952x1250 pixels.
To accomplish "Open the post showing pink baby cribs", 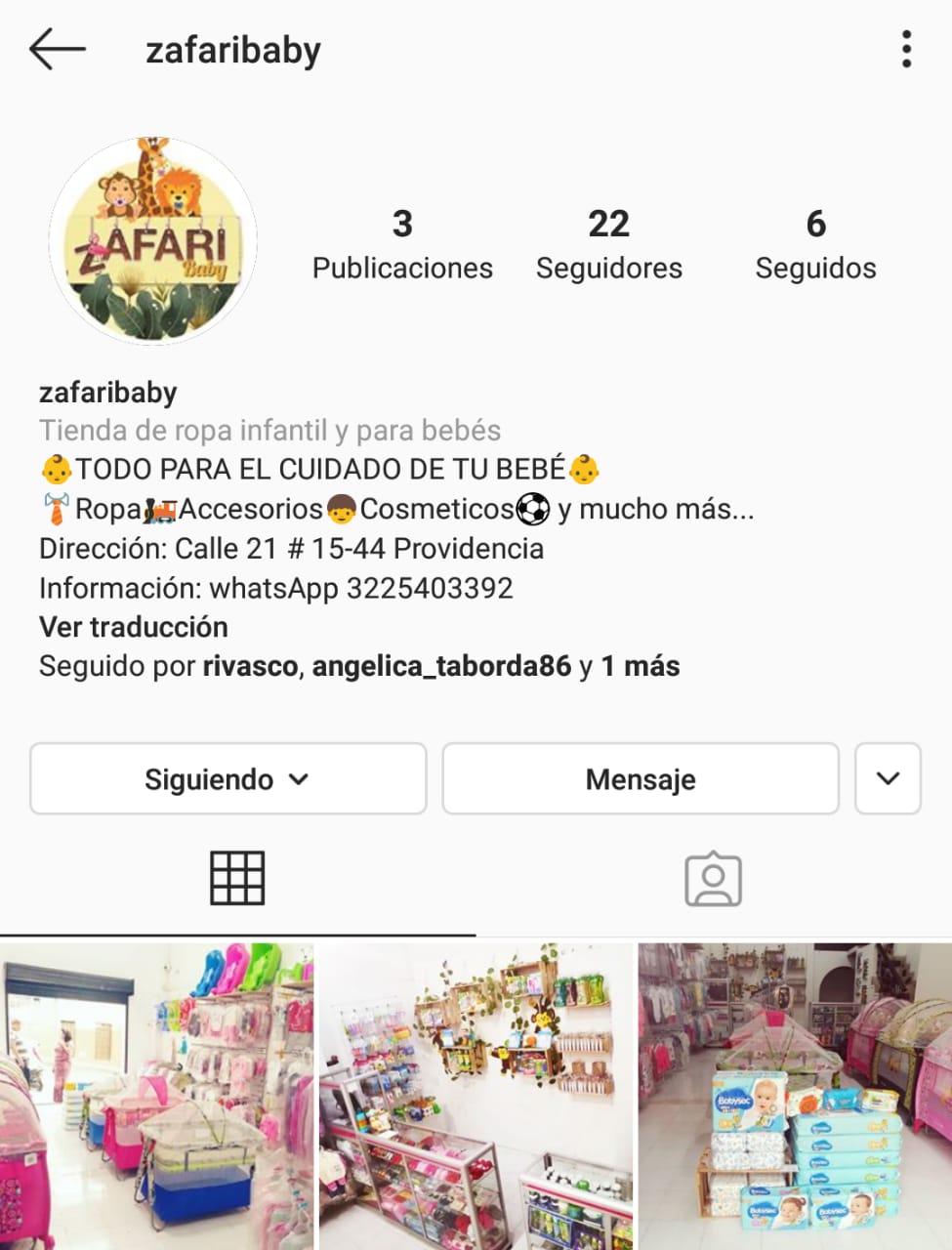I will (157, 1096).
